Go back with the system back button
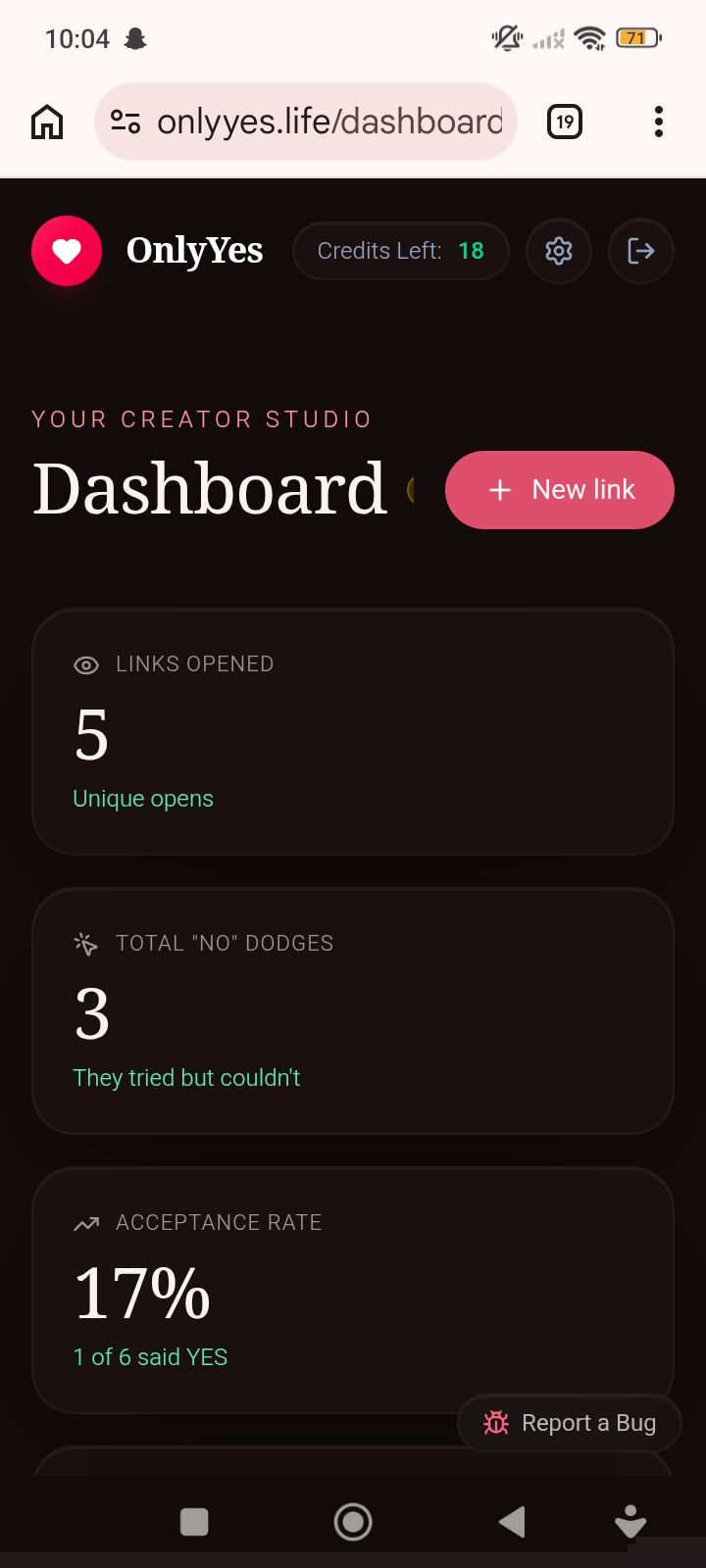Viewport: 706px width, 1568px height. click(x=512, y=1522)
